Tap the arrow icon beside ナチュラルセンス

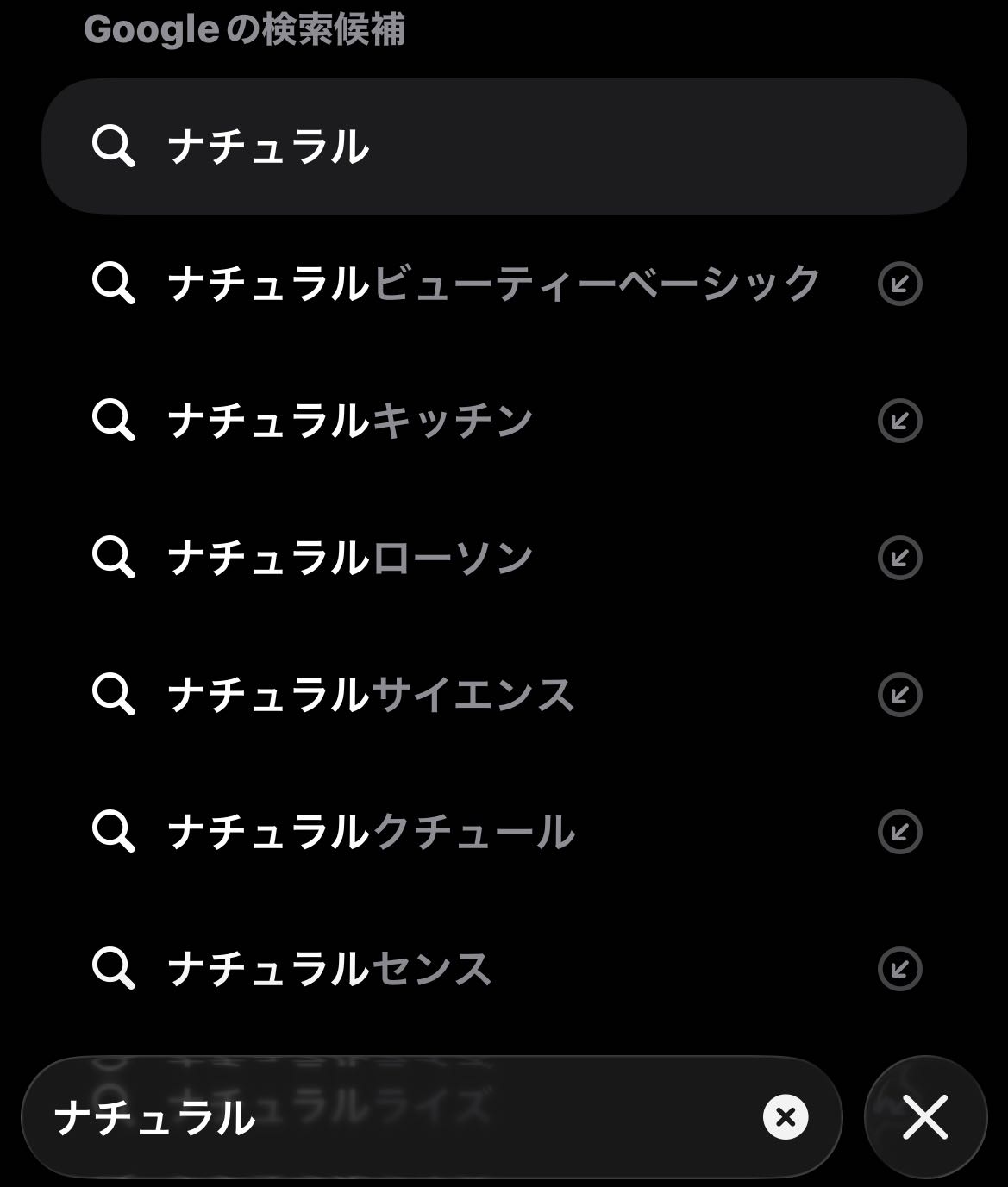tap(899, 969)
